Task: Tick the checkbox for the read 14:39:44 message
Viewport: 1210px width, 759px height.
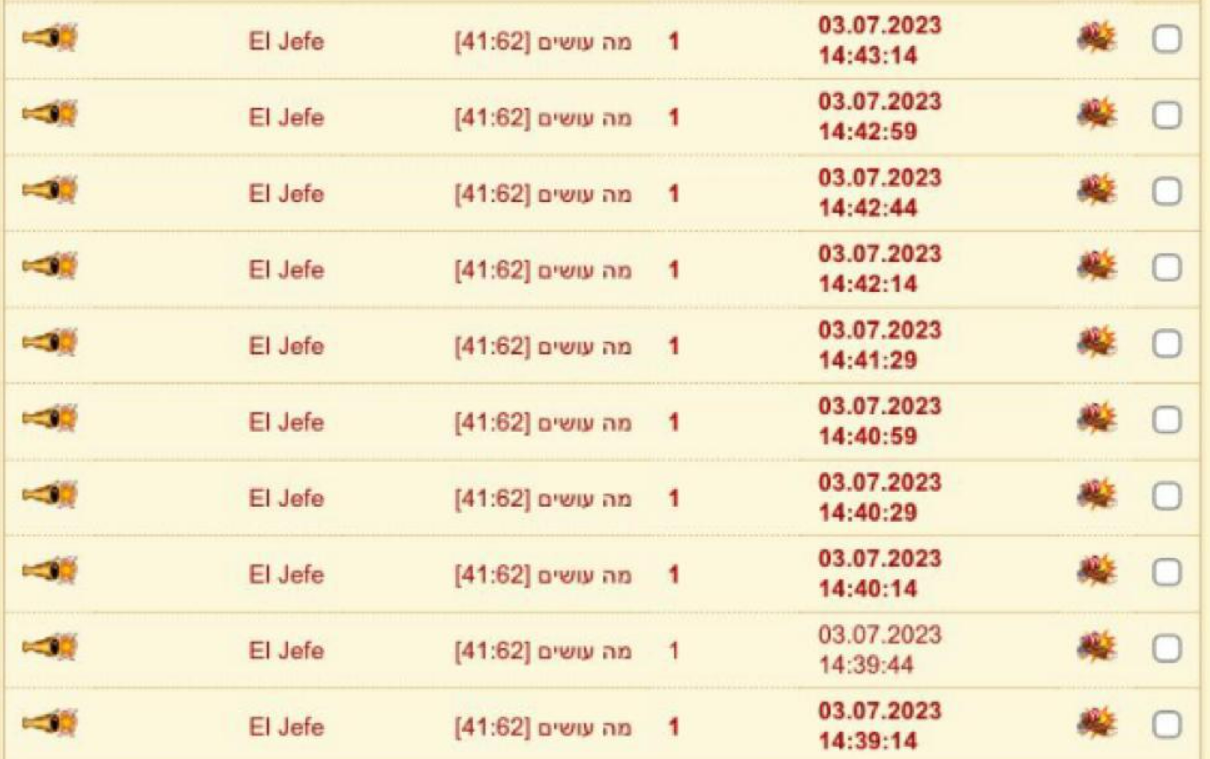Action: [1167, 649]
